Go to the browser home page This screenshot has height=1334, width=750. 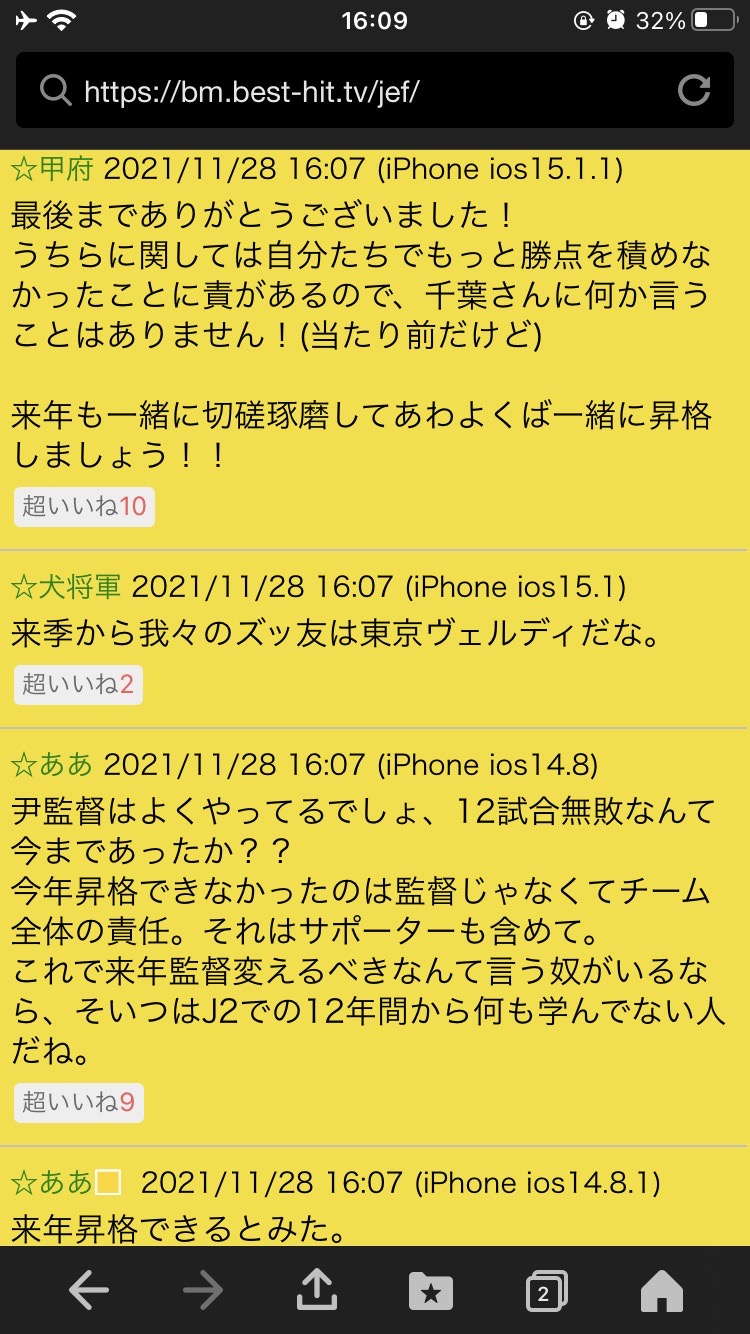tap(661, 1291)
